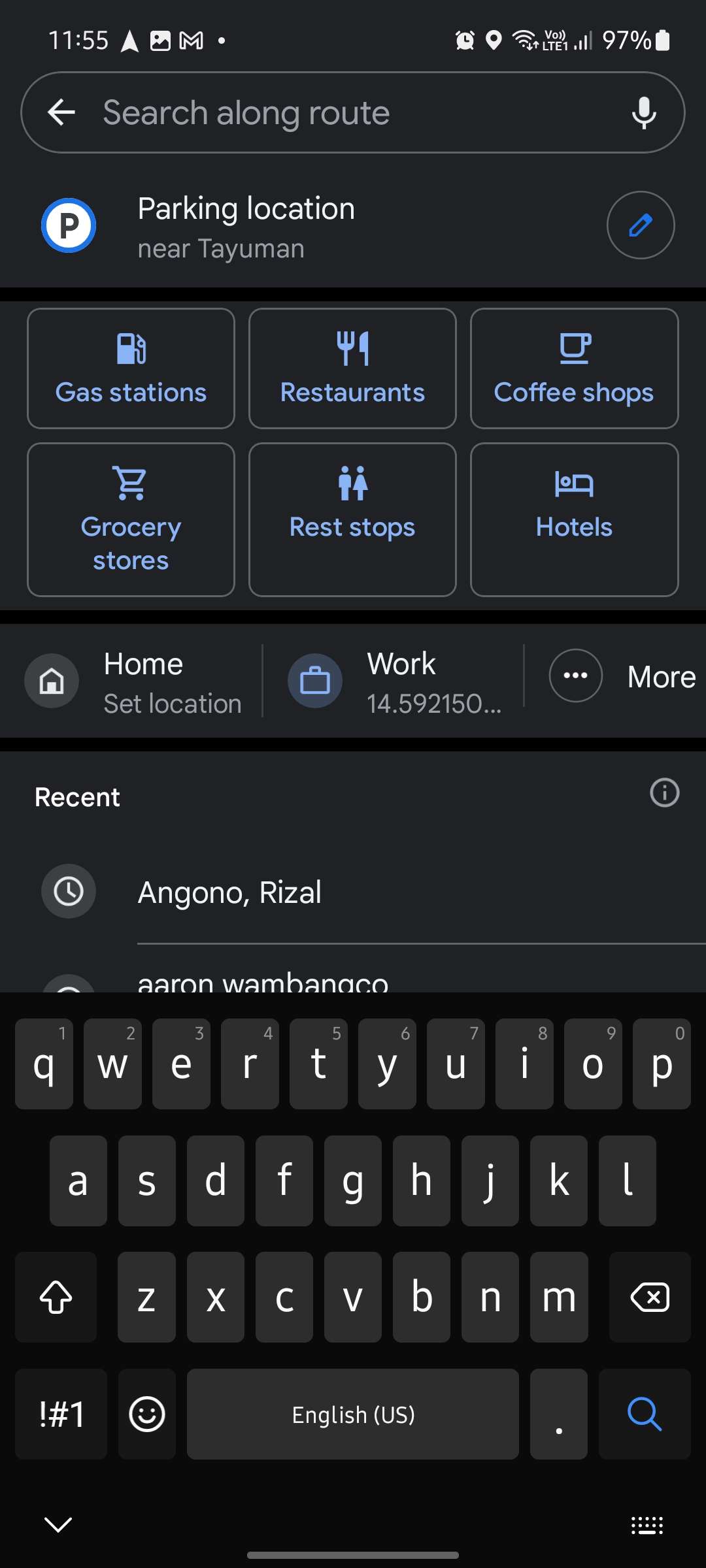This screenshot has width=706, height=1568.
Task: Select the Coffee shops category
Action: point(574,368)
